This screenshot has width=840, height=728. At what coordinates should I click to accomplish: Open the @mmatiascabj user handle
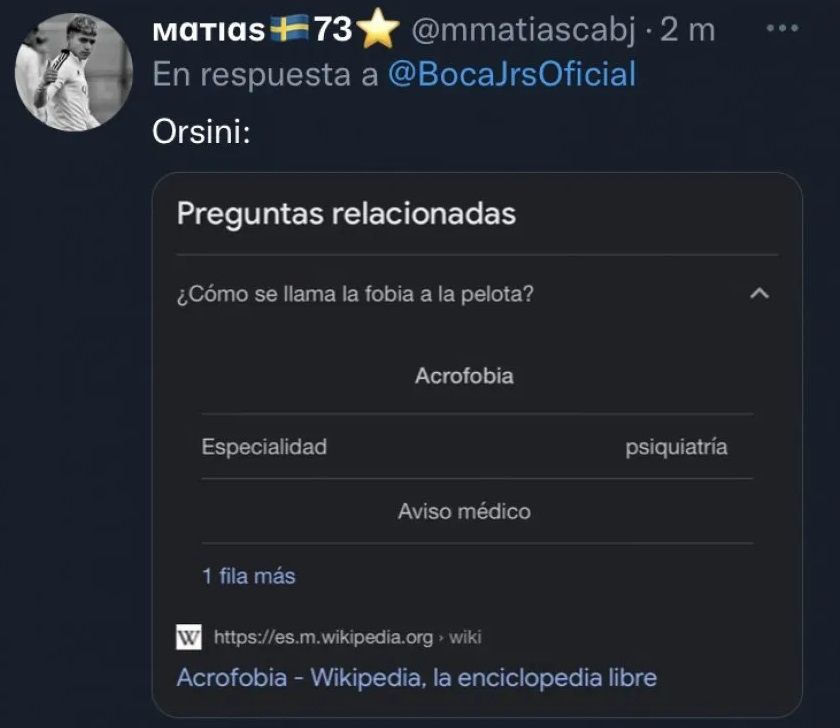click(x=523, y=31)
